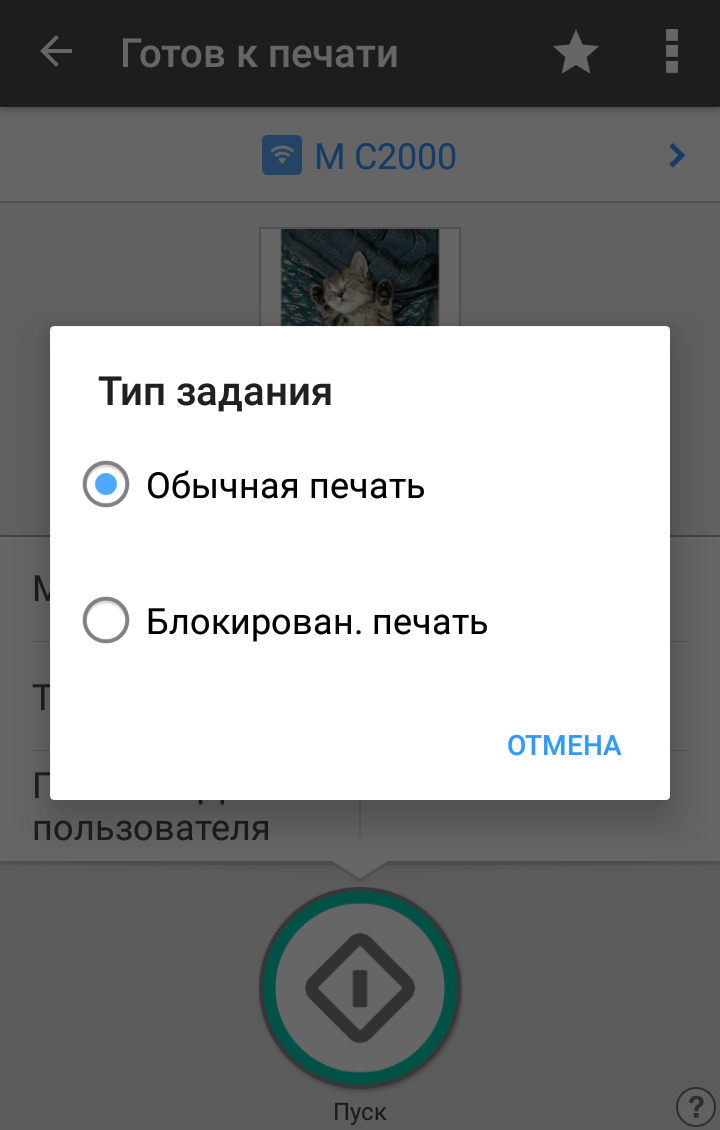720x1130 pixels.
Task: Choose Блокирован. печать job type
Action: (106, 621)
